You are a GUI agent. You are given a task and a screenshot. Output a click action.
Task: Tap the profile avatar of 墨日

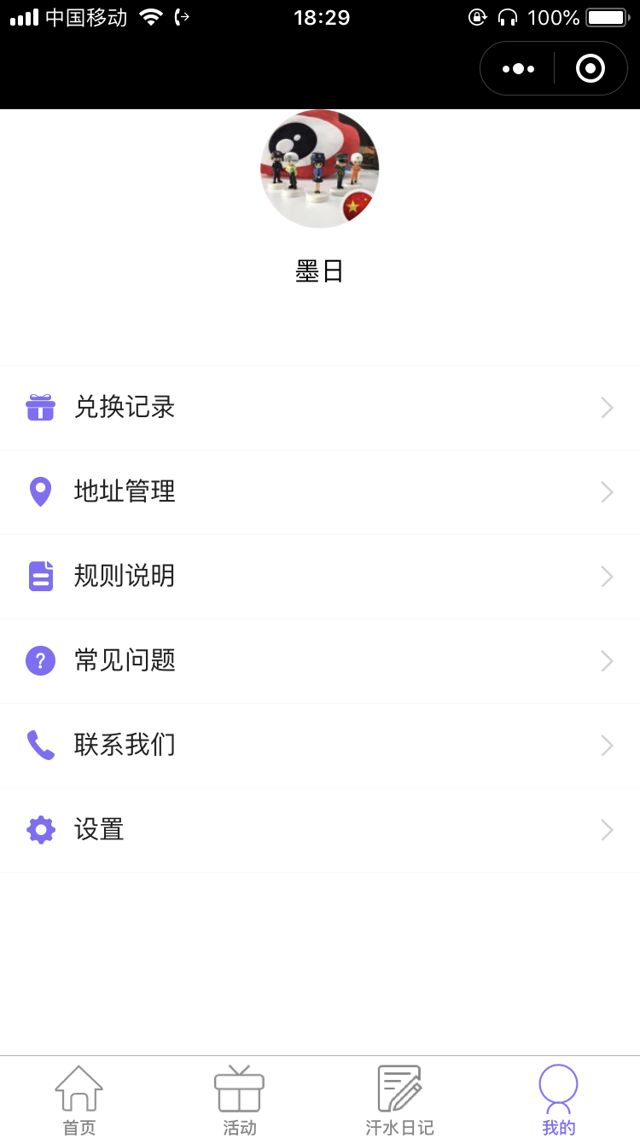click(x=319, y=168)
